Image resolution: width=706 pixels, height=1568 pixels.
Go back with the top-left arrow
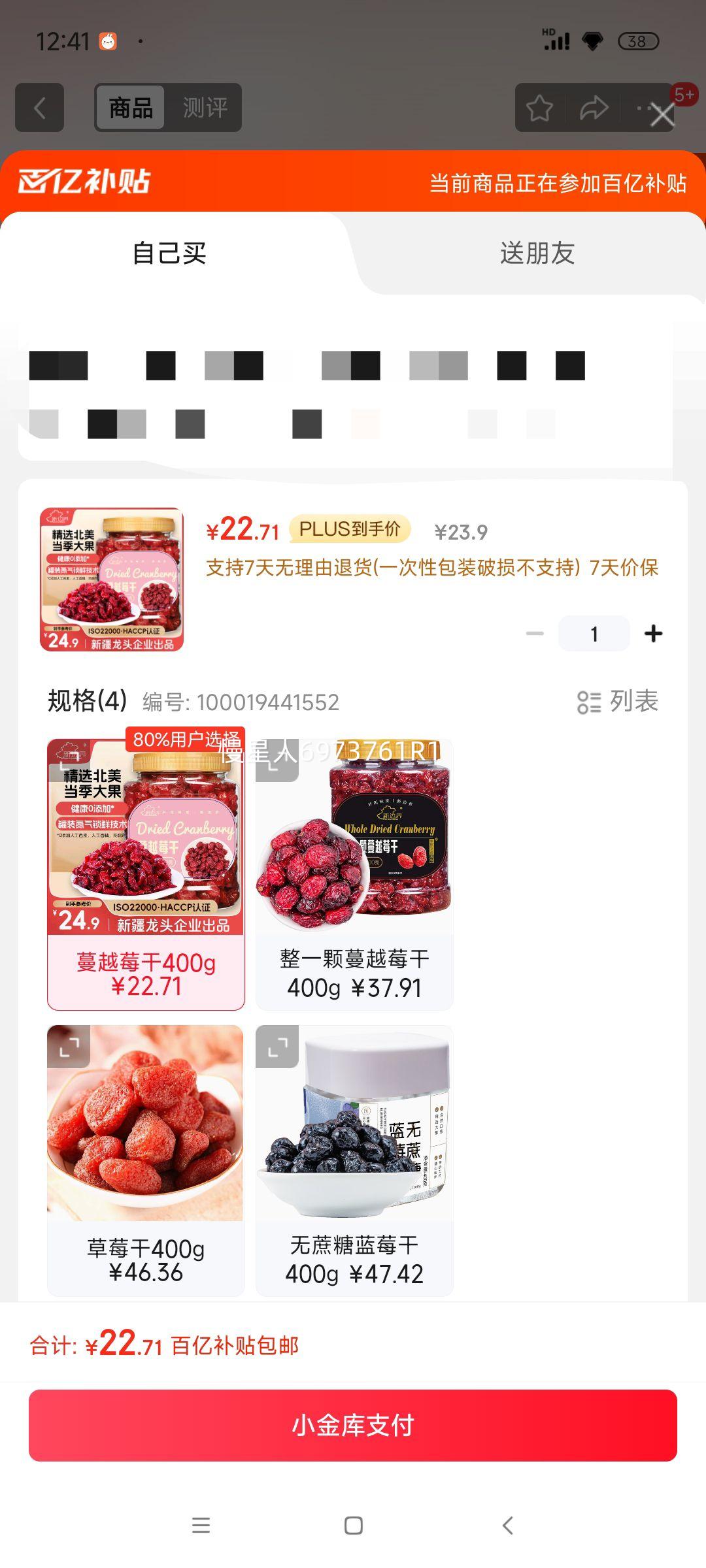[40, 108]
